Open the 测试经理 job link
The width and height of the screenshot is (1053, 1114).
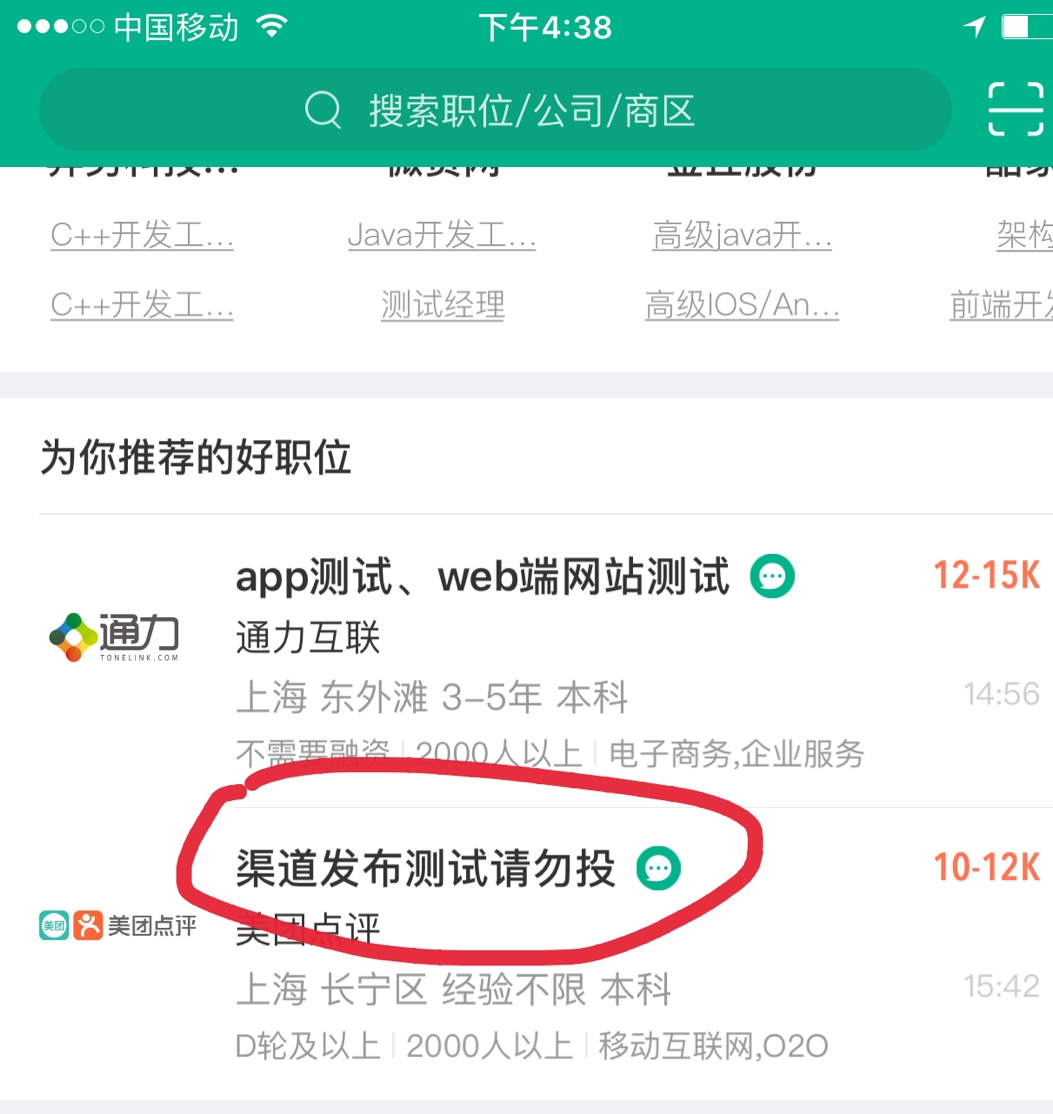[x=442, y=305]
